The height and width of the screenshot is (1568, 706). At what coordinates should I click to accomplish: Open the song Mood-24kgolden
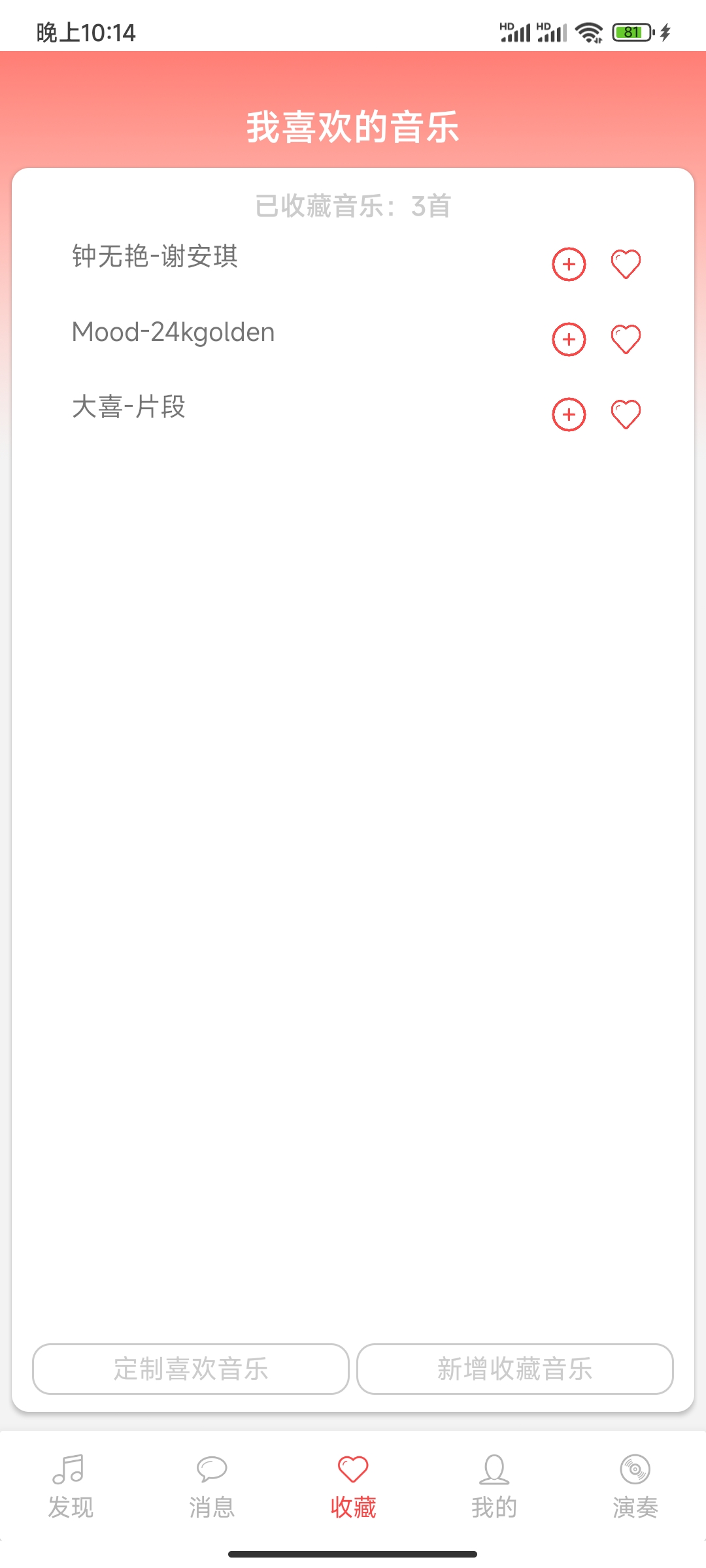coord(173,332)
